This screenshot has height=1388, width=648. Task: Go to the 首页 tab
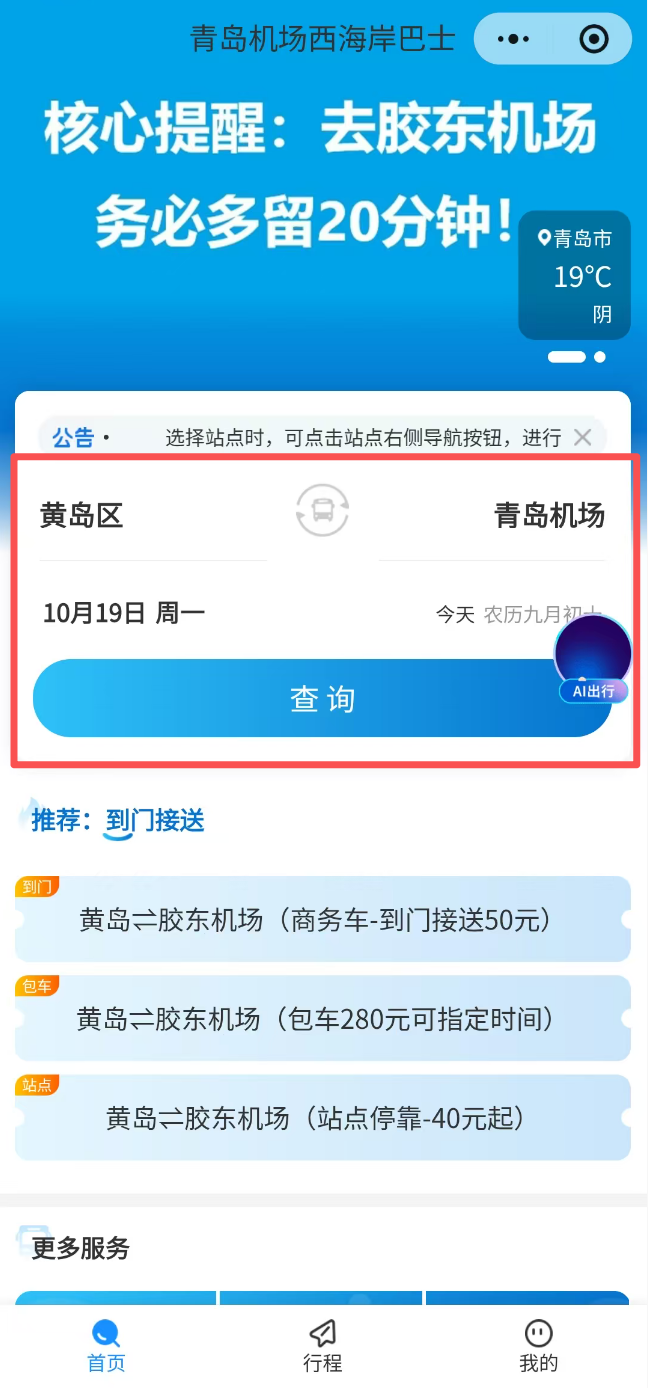(x=106, y=1346)
